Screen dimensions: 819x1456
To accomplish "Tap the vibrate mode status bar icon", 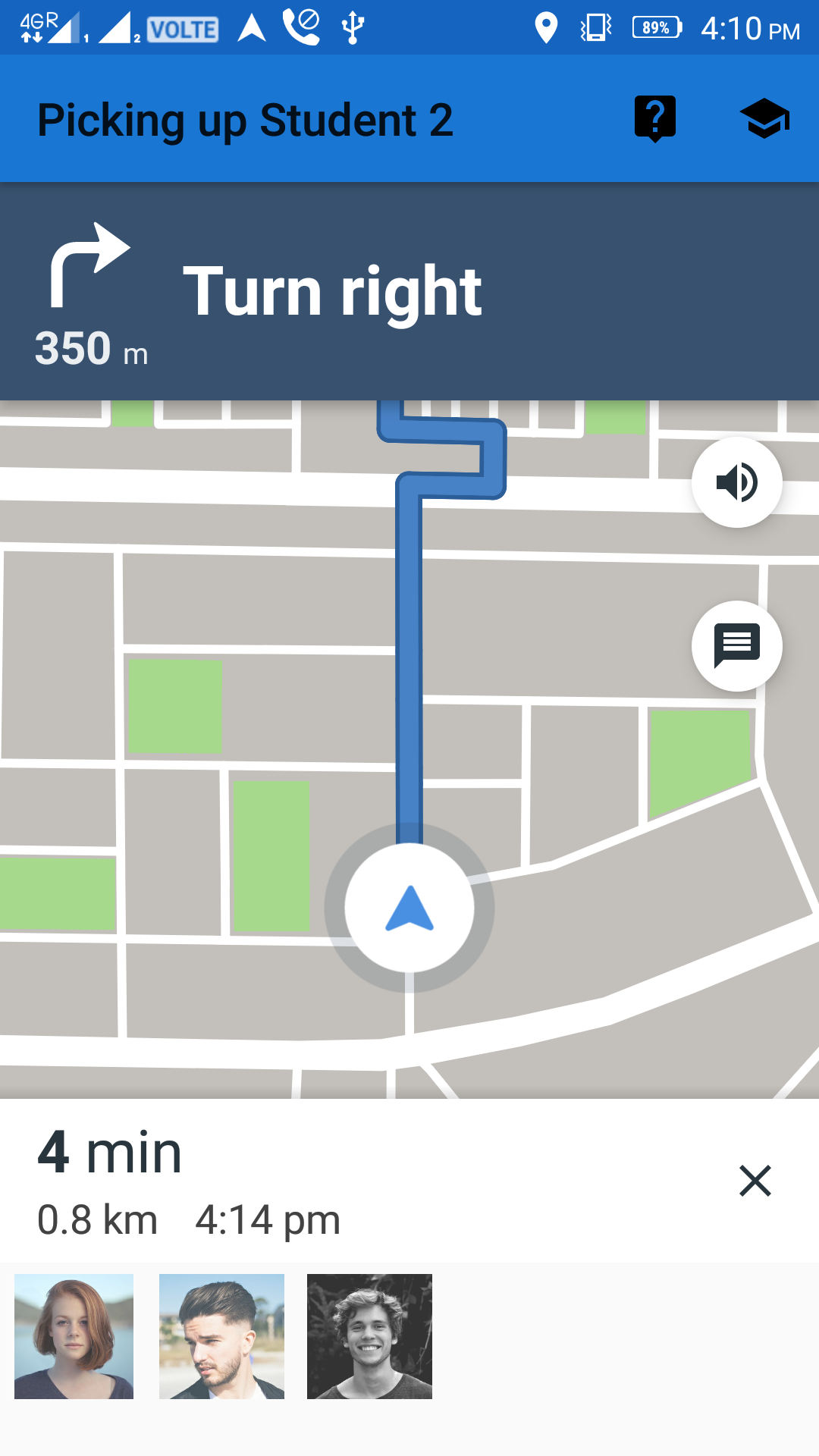I will coord(594,27).
